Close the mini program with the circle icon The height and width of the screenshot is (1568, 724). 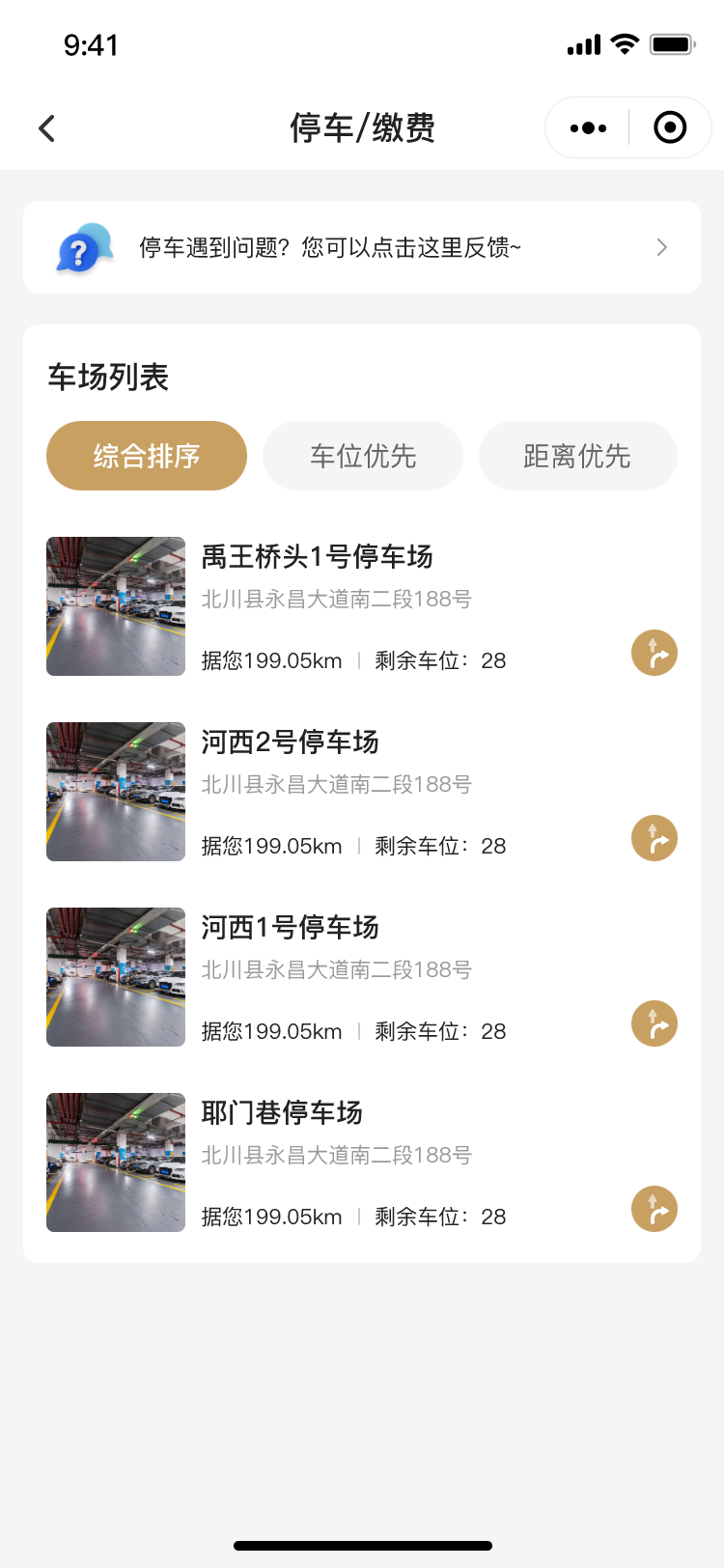pos(670,127)
